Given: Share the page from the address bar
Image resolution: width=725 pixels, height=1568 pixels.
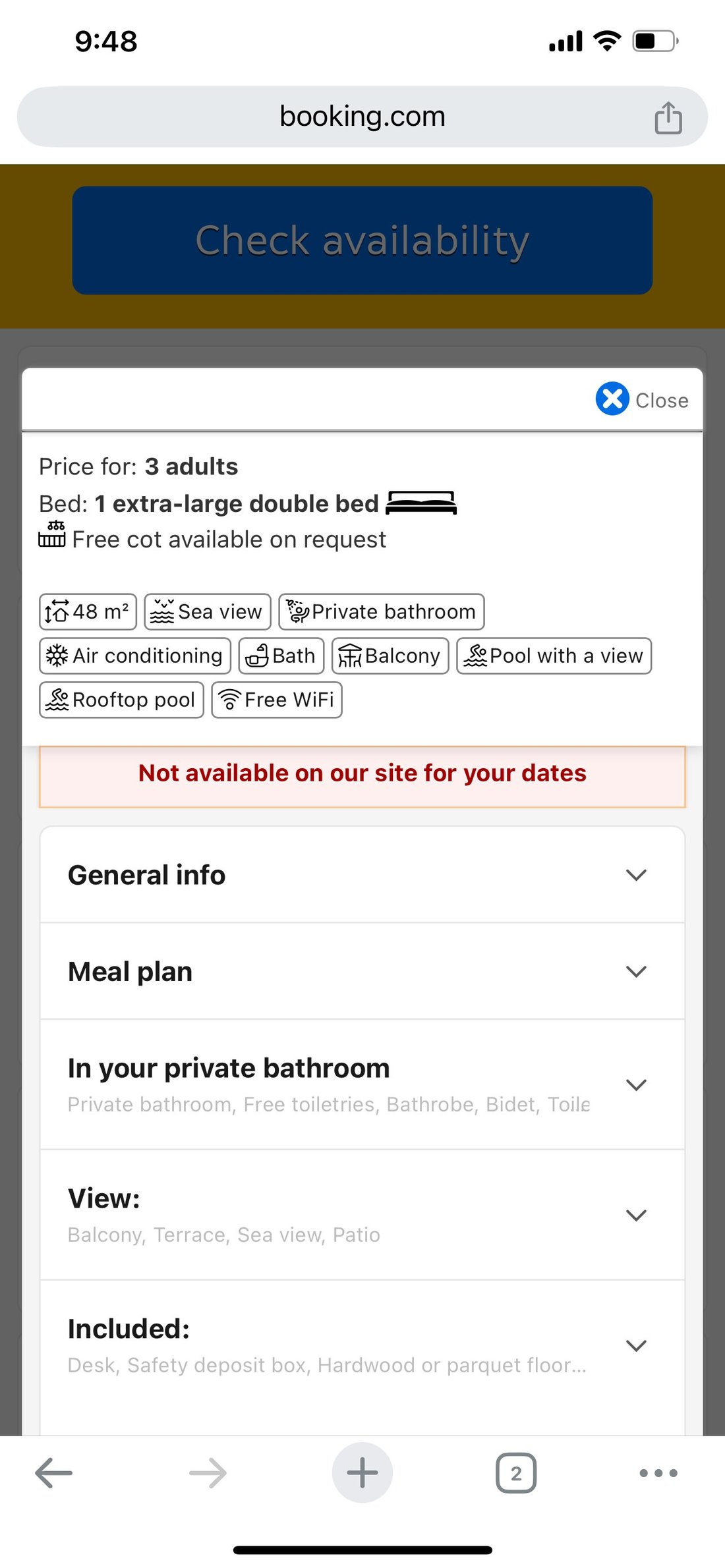Looking at the screenshot, I should click(668, 118).
